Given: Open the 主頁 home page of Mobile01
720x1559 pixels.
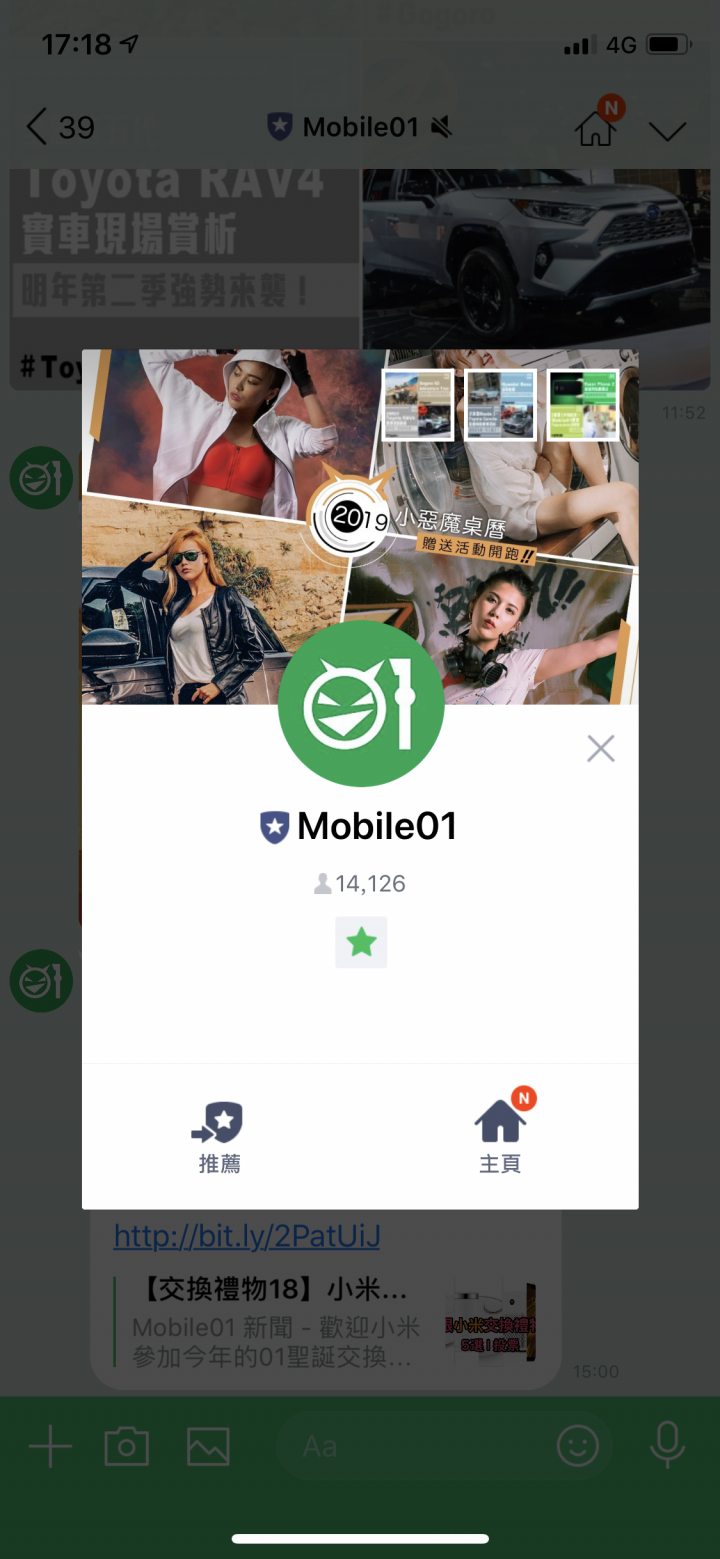Looking at the screenshot, I should click(x=500, y=1136).
